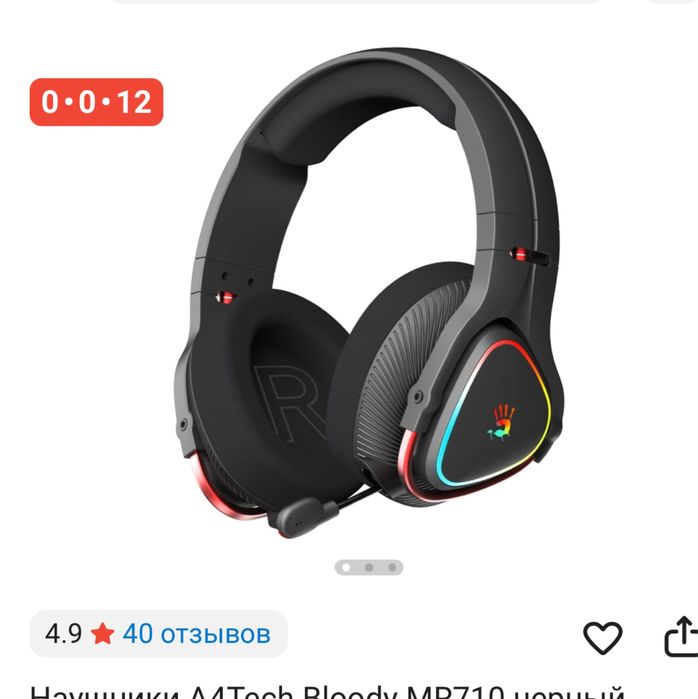The image size is (698, 699).
Task: Open the 0-0-12 installment badge
Action: tap(96, 102)
